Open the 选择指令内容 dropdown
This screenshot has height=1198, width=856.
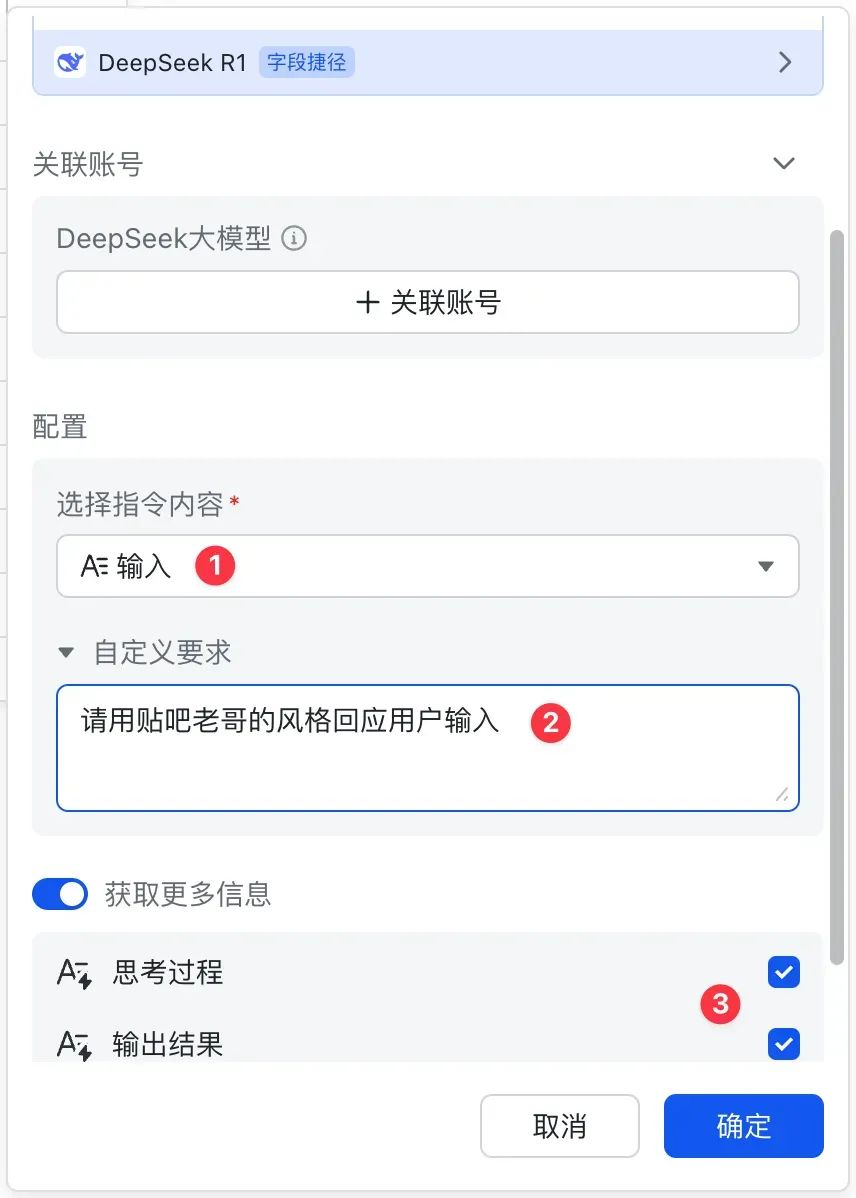pos(427,567)
